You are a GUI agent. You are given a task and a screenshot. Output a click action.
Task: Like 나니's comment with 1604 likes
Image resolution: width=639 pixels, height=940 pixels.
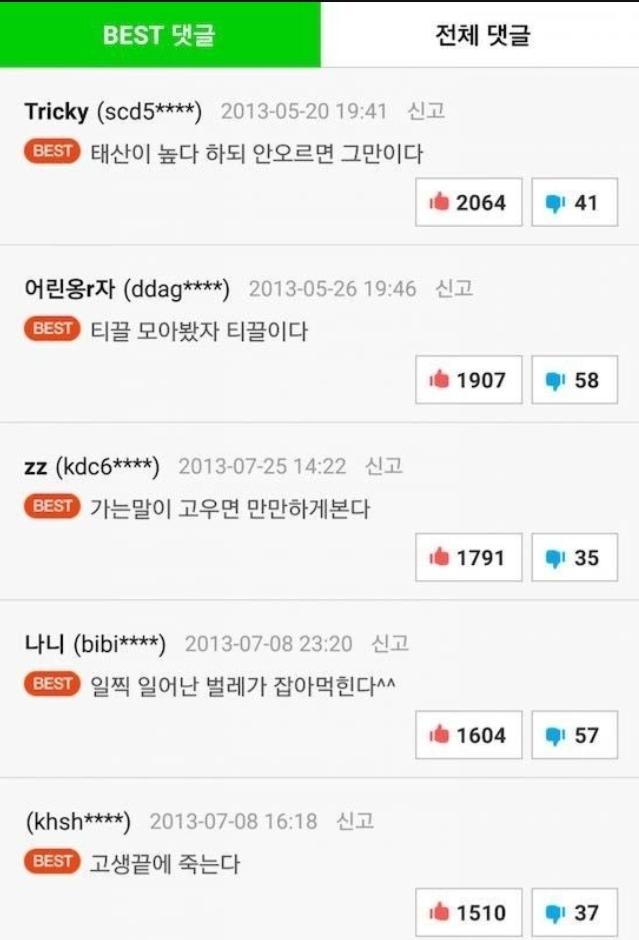pyautogui.click(x=469, y=735)
